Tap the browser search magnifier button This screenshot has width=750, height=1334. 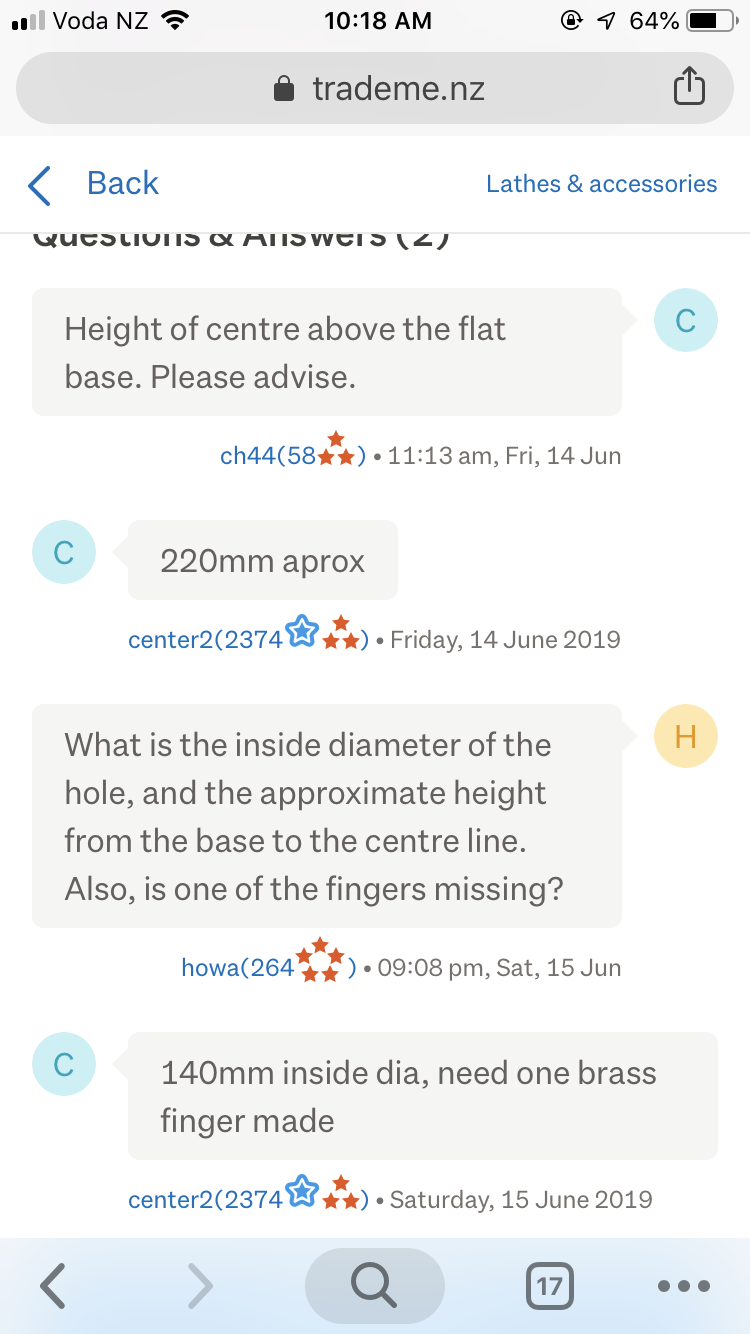coord(374,1285)
